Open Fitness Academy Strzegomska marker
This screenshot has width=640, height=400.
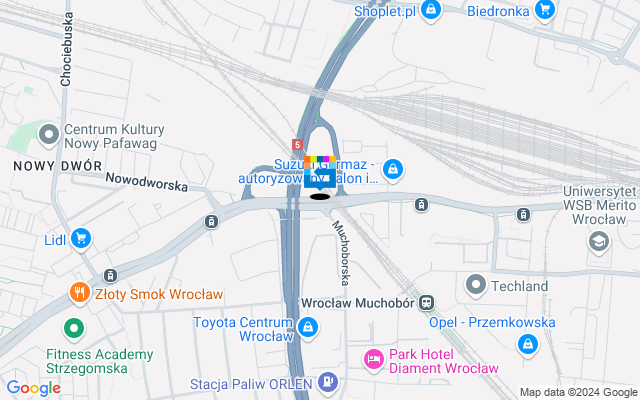(x=73, y=328)
